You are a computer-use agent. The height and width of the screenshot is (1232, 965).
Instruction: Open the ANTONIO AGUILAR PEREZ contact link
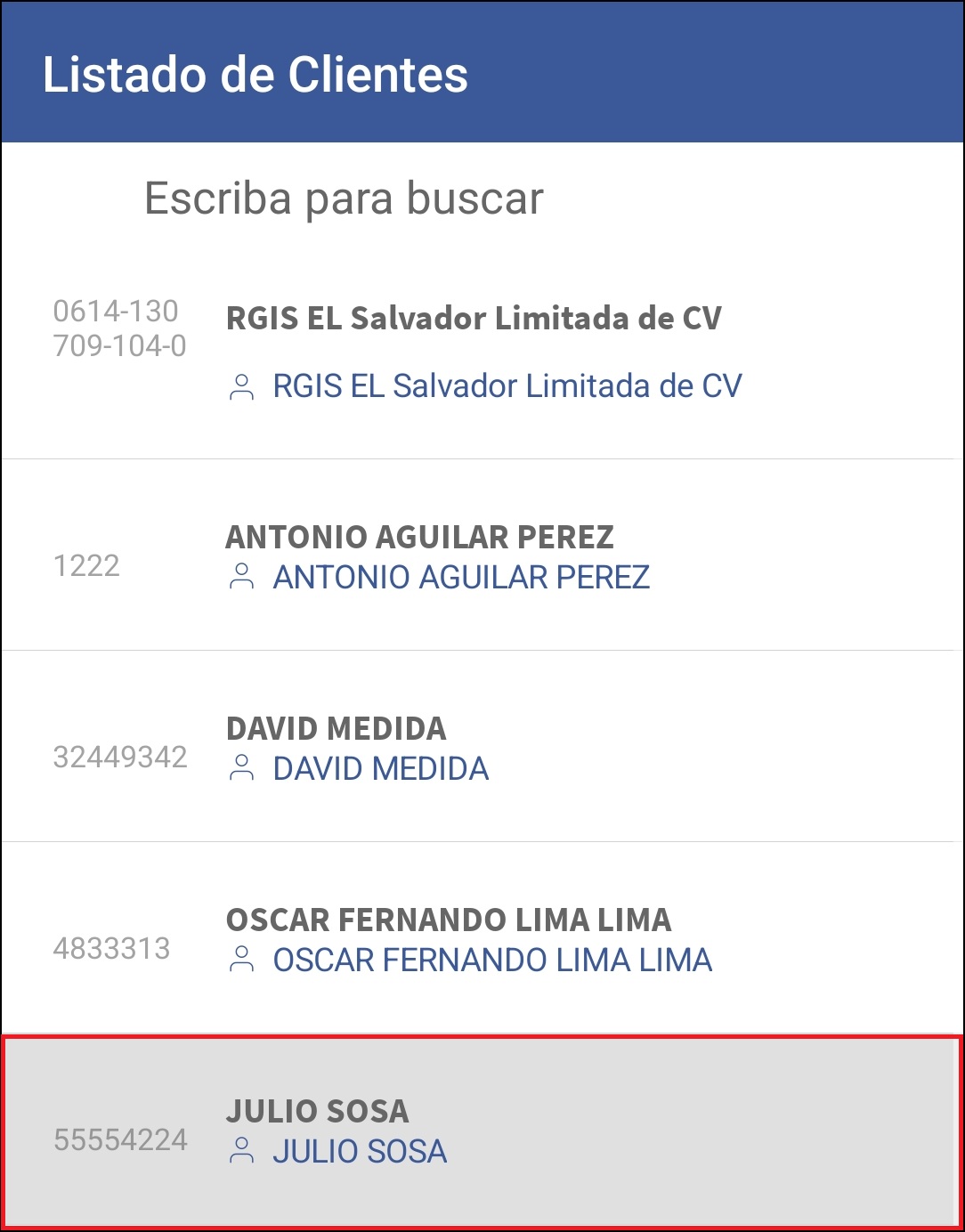pos(460,578)
